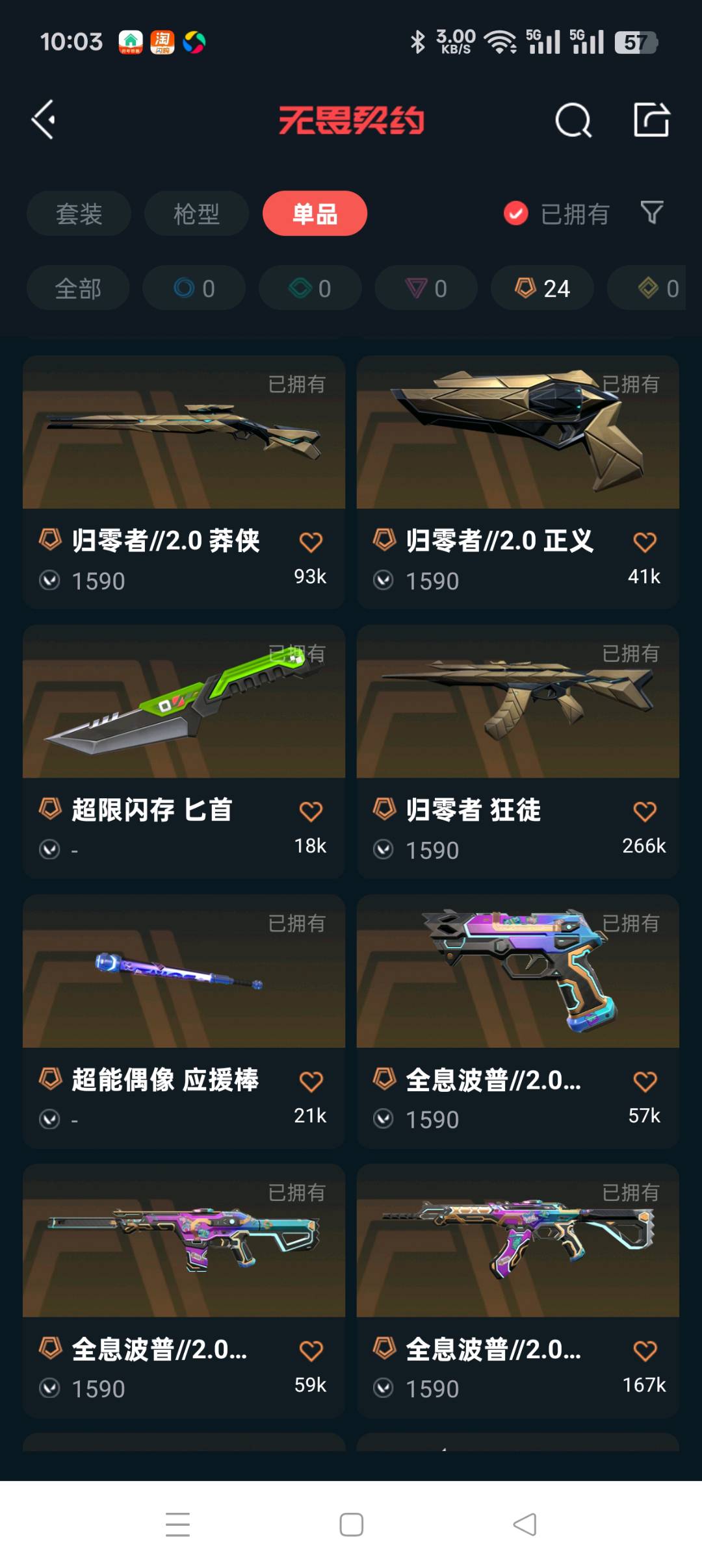Viewport: 702px width, 1568px height.
Task: Favorite the 超能偶像 应援棒 item
Action: pyautogui.click(x=311, y=1081)
